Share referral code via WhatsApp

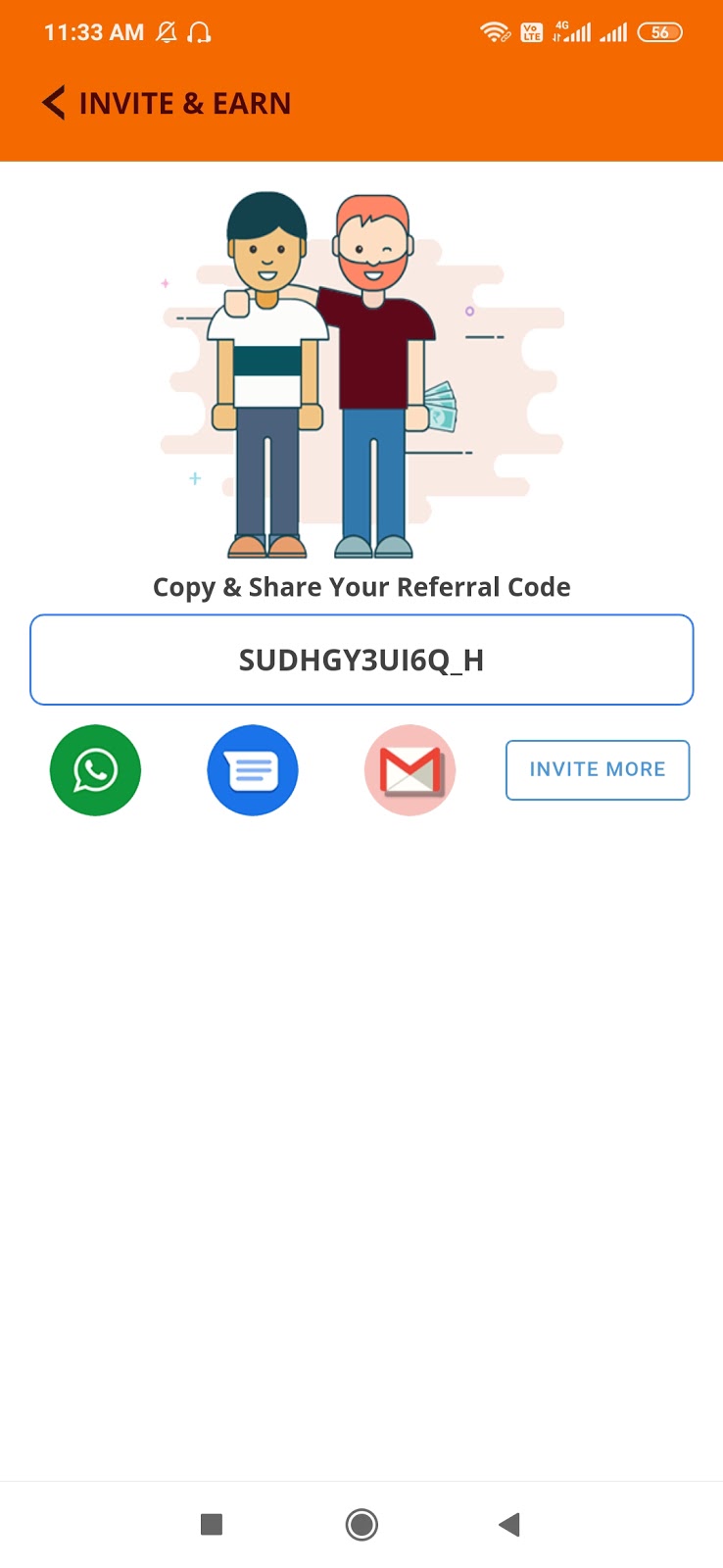tap(95, 770)
